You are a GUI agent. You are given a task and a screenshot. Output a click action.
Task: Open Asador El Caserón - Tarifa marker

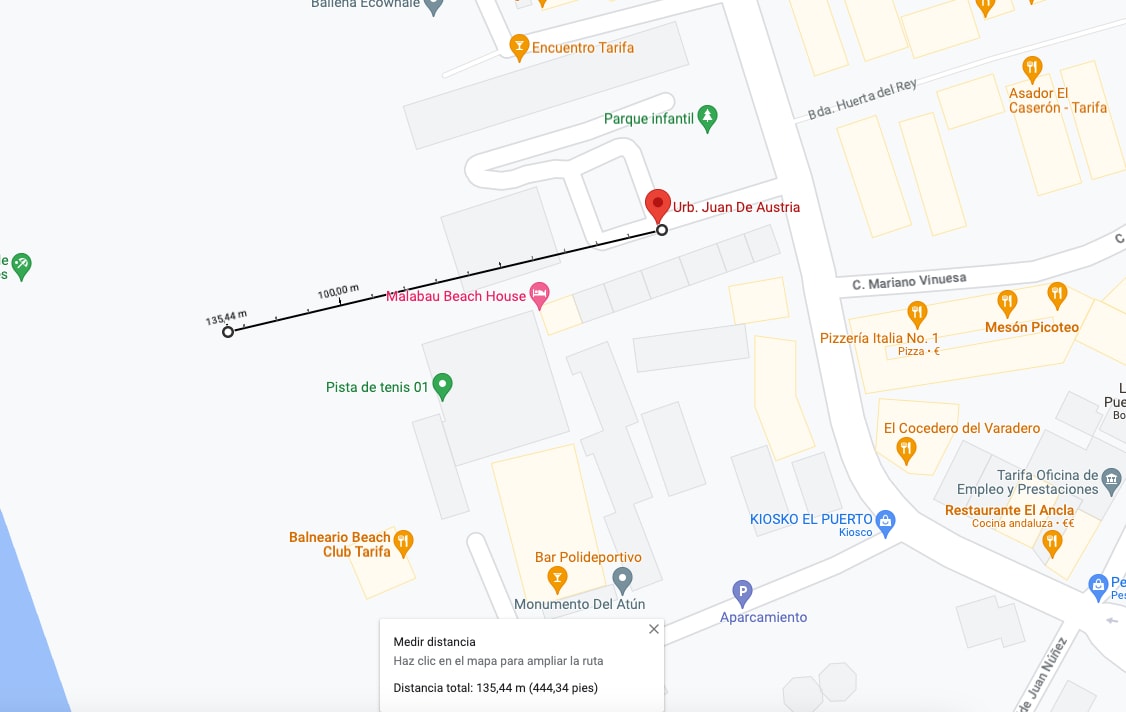point(1032,69)
